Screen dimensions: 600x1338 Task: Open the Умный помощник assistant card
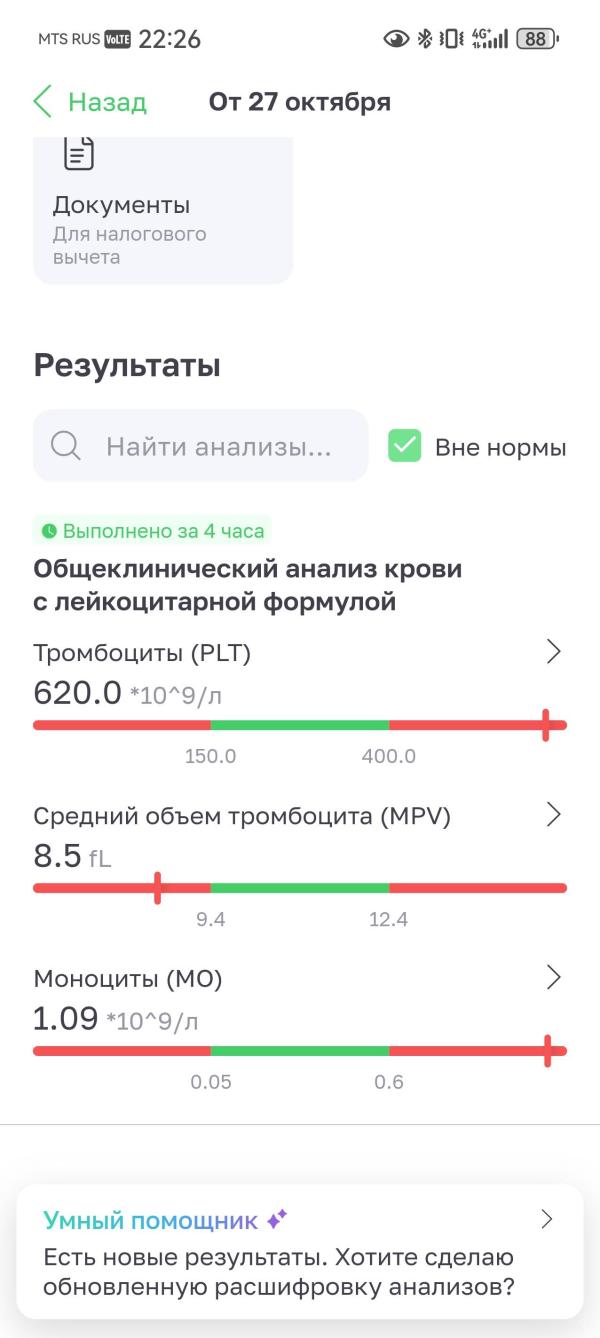pos(300,1252)
